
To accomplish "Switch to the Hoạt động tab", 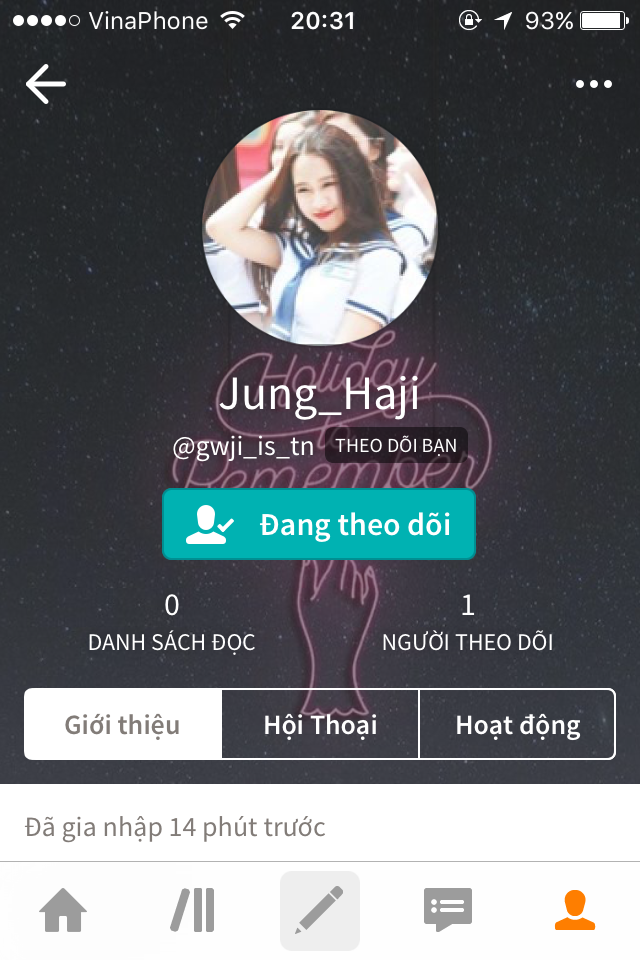I will pyautogui.click(x=517, y=724).
